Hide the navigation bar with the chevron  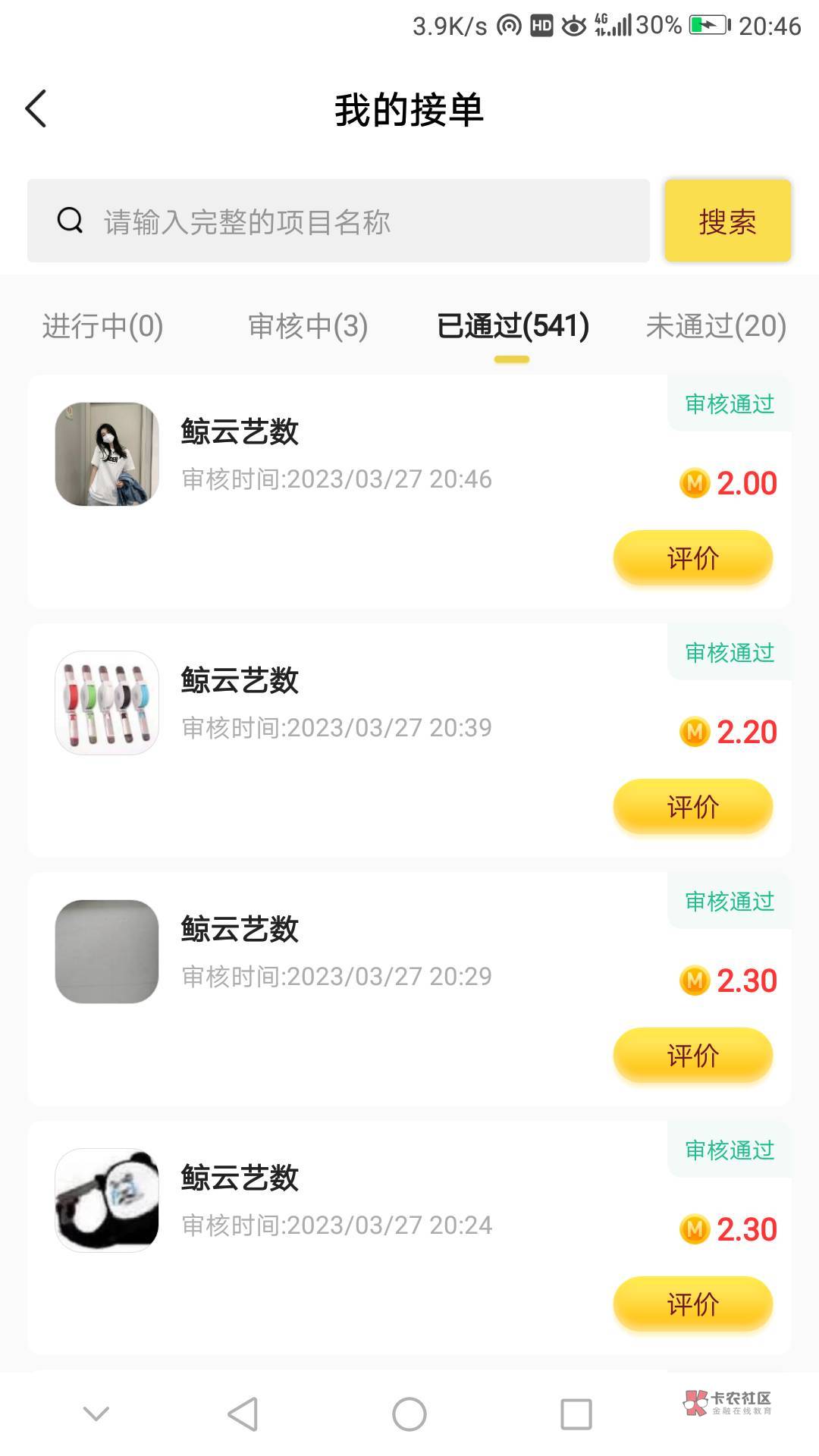tap(96, 1414)
